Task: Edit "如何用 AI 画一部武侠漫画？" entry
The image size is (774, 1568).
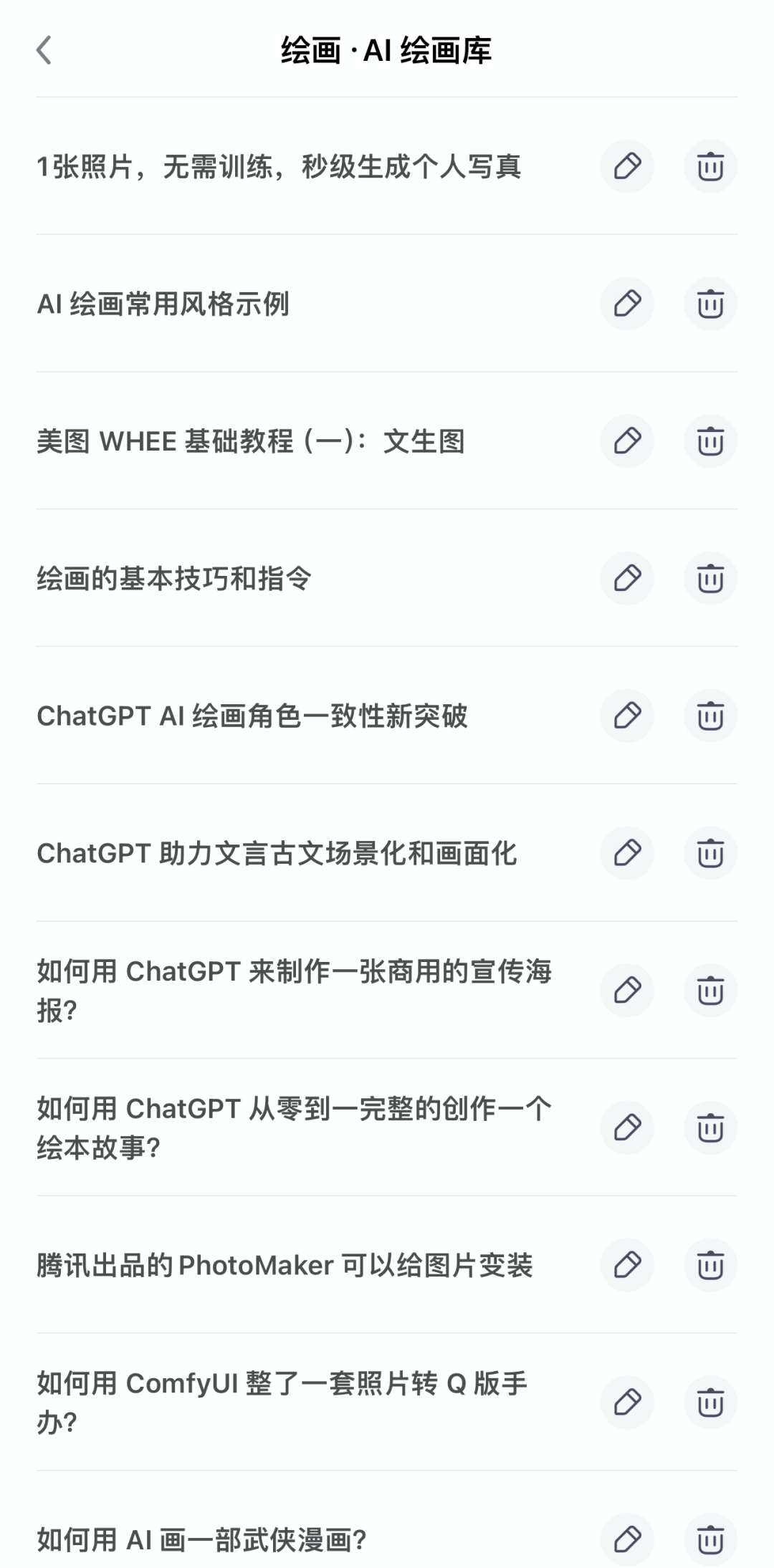Action: point(627,1539)
